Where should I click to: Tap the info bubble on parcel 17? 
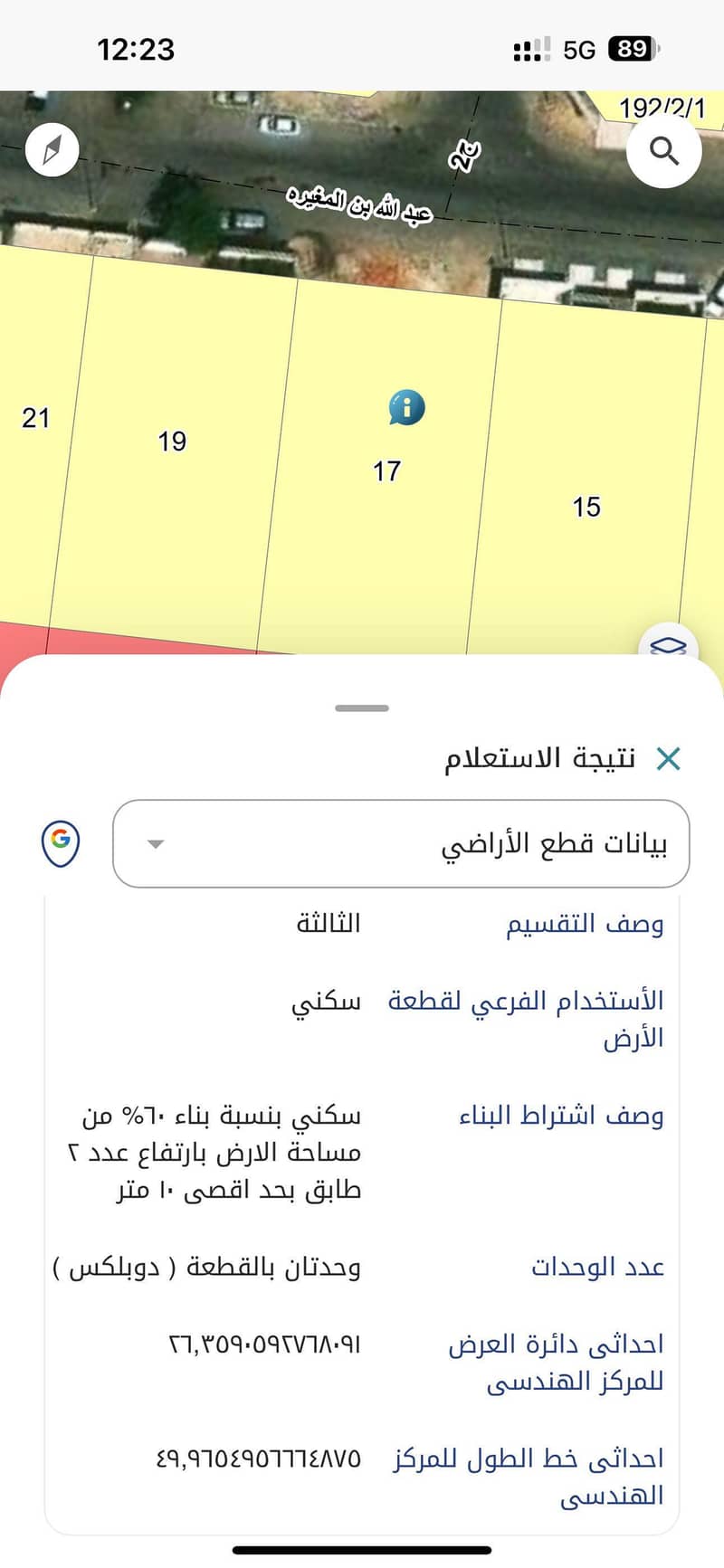pyautogui.click(x=406, y=408)
